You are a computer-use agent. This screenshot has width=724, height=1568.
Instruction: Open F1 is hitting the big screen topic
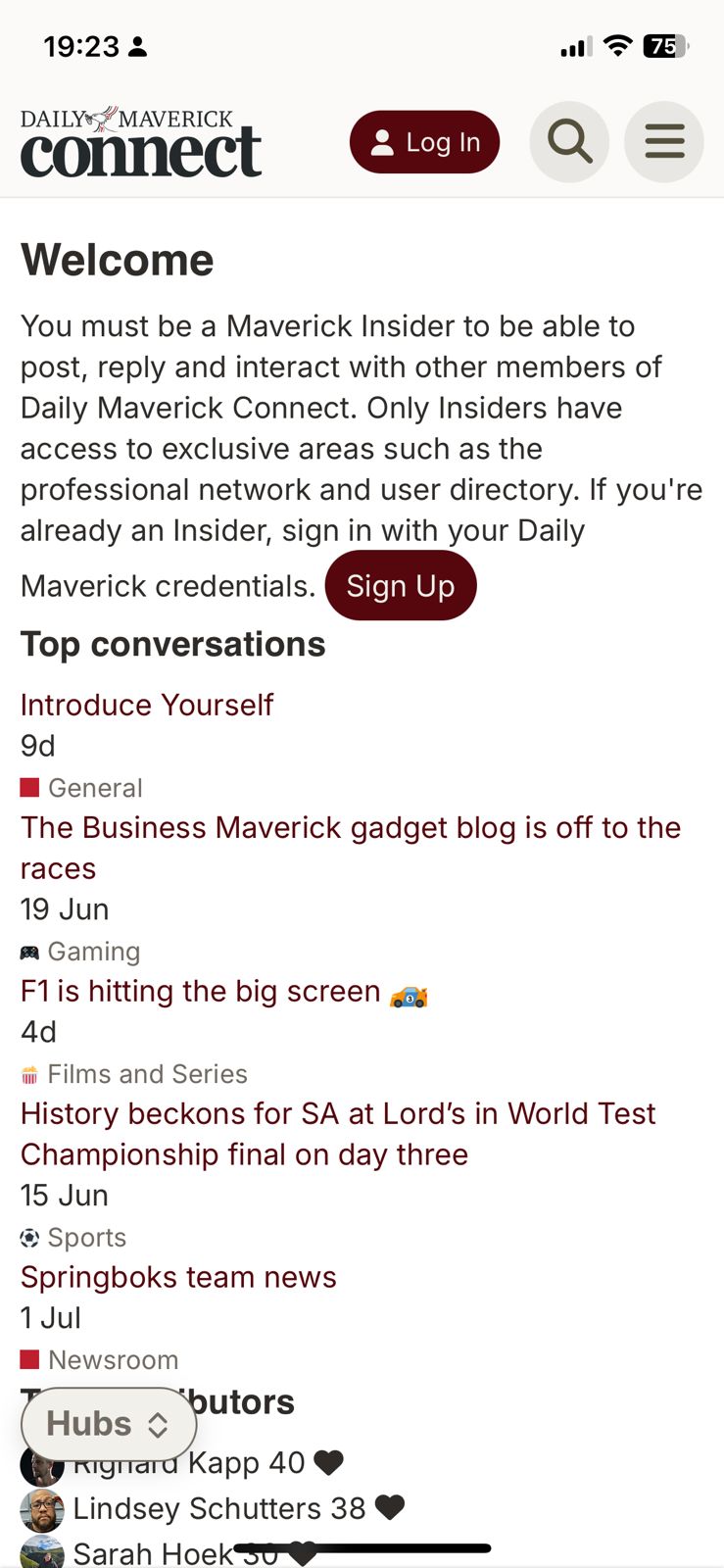click(x=201, y=992)
